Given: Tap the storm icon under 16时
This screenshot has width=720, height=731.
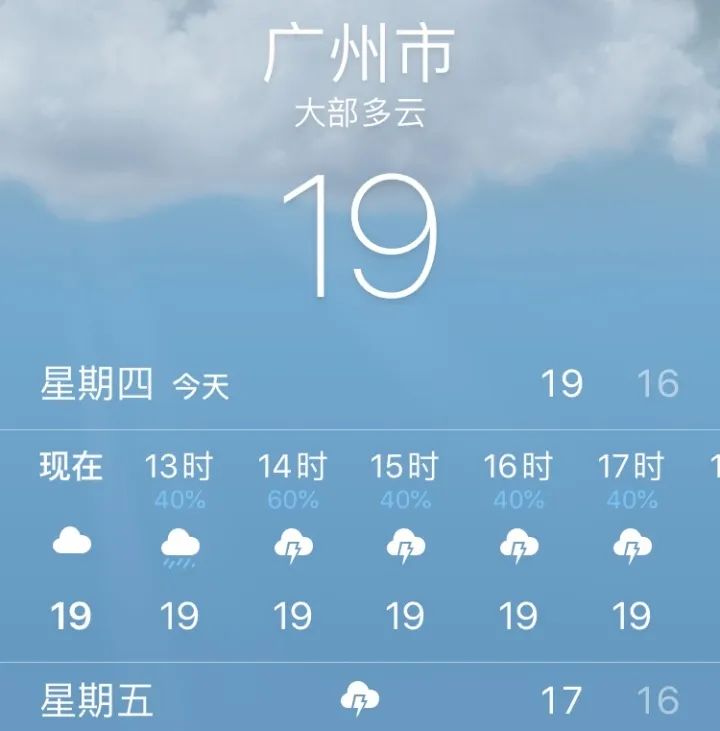Looking at the screenshot, I should coord(518,543).
